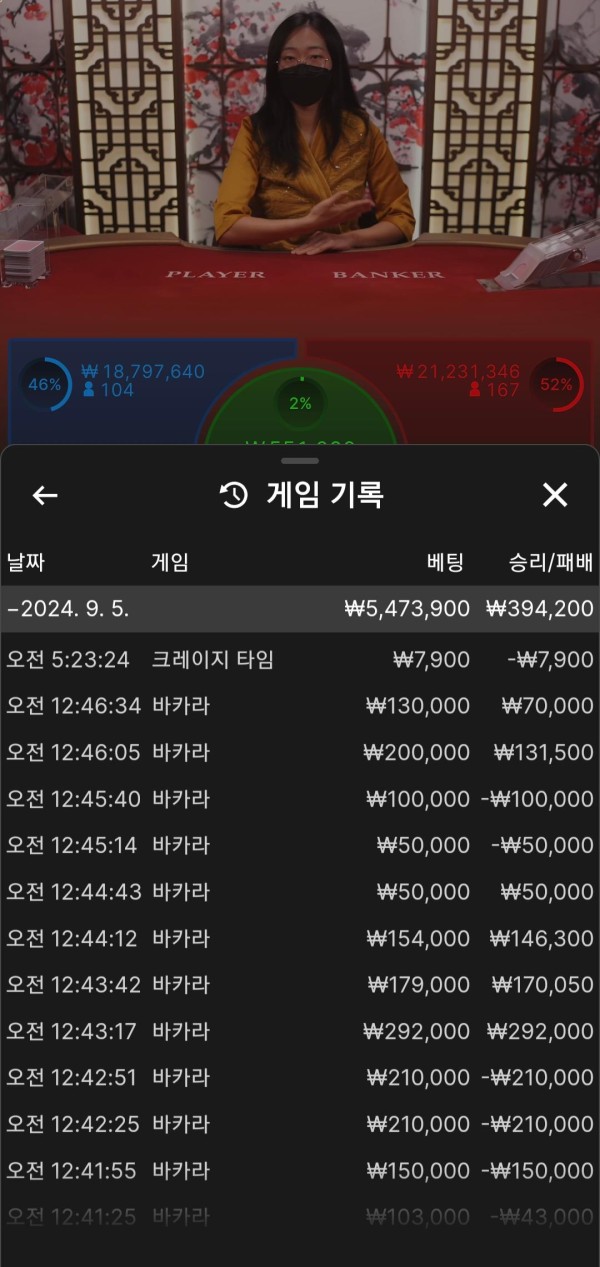Open the 크레이지 타임 record at 5:23:24

(x=300, y=660)
